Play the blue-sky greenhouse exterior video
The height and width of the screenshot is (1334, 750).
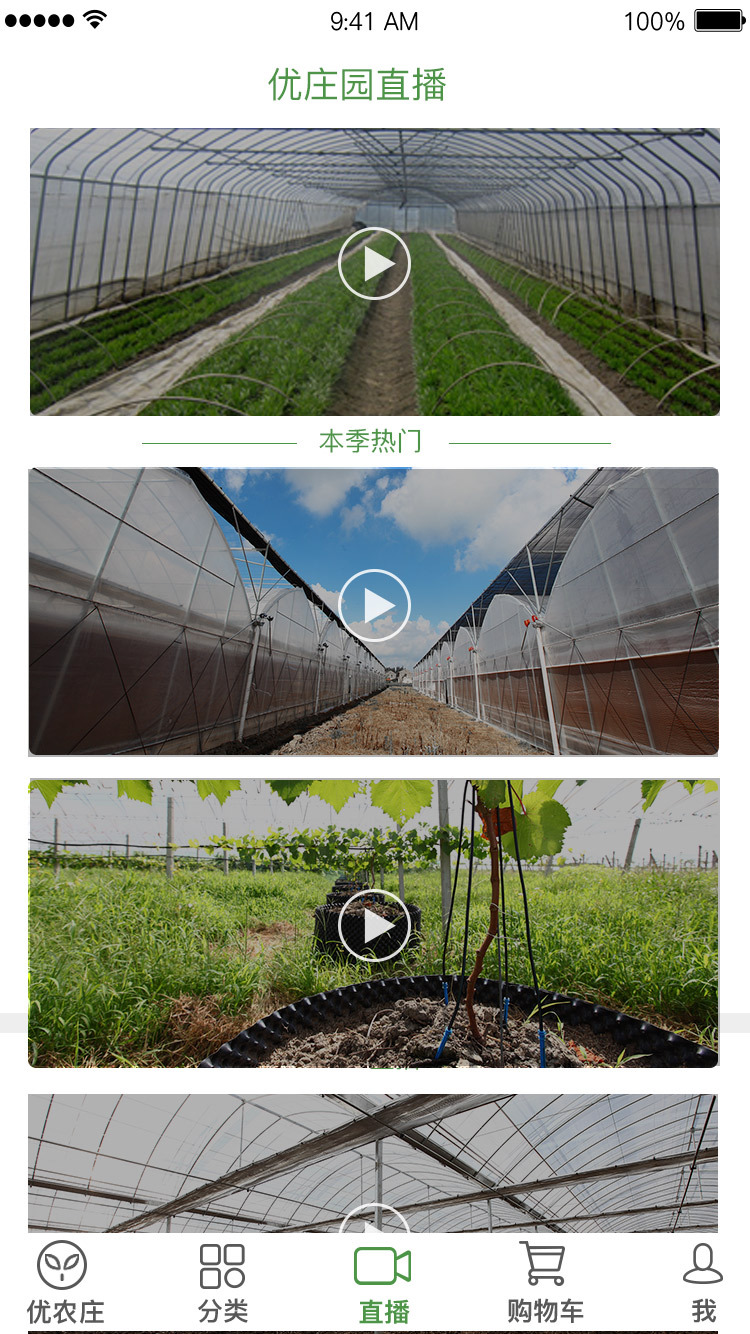(x=374, y=605)
